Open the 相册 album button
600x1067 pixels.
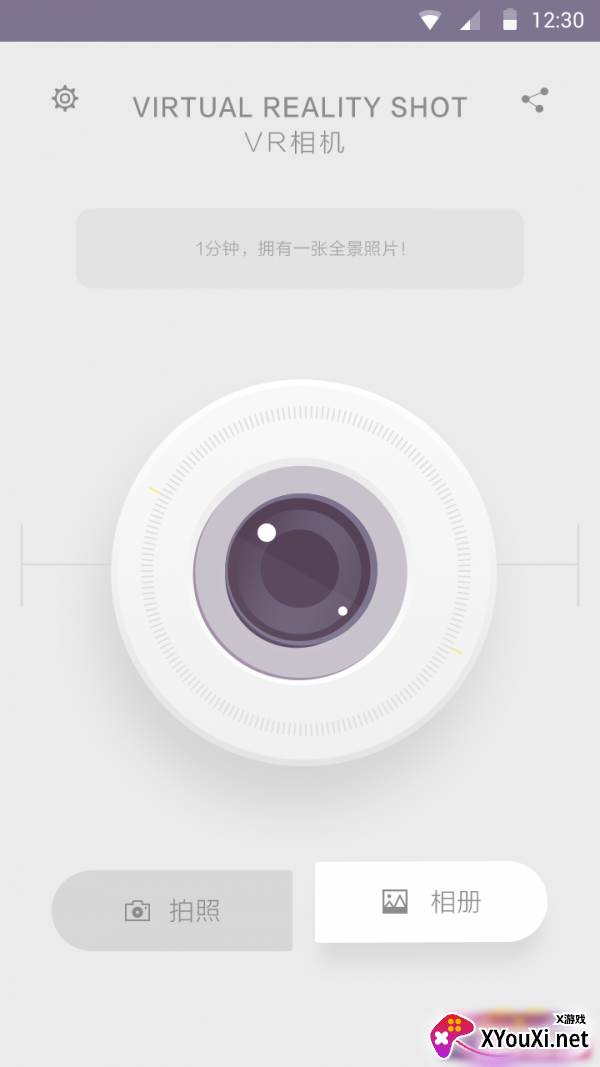tap(431, 902)
